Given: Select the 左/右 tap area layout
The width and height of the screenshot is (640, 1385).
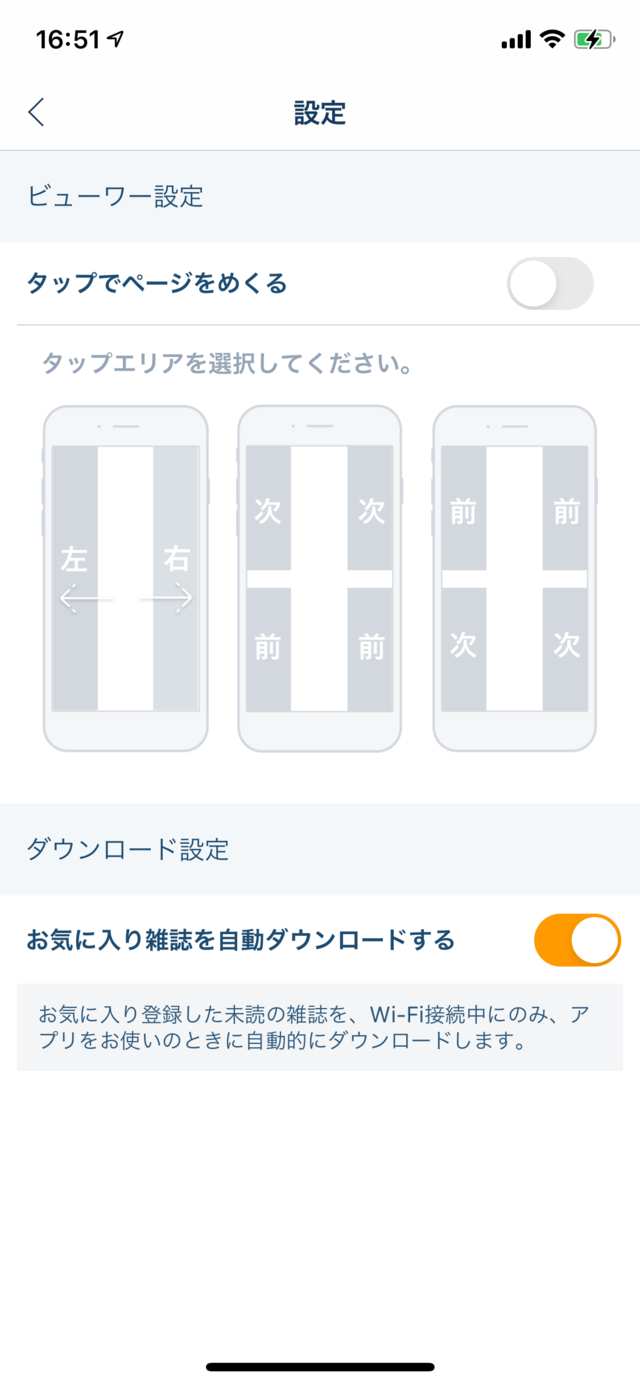Looking at the screenshot, I should [x=125, y=578].
